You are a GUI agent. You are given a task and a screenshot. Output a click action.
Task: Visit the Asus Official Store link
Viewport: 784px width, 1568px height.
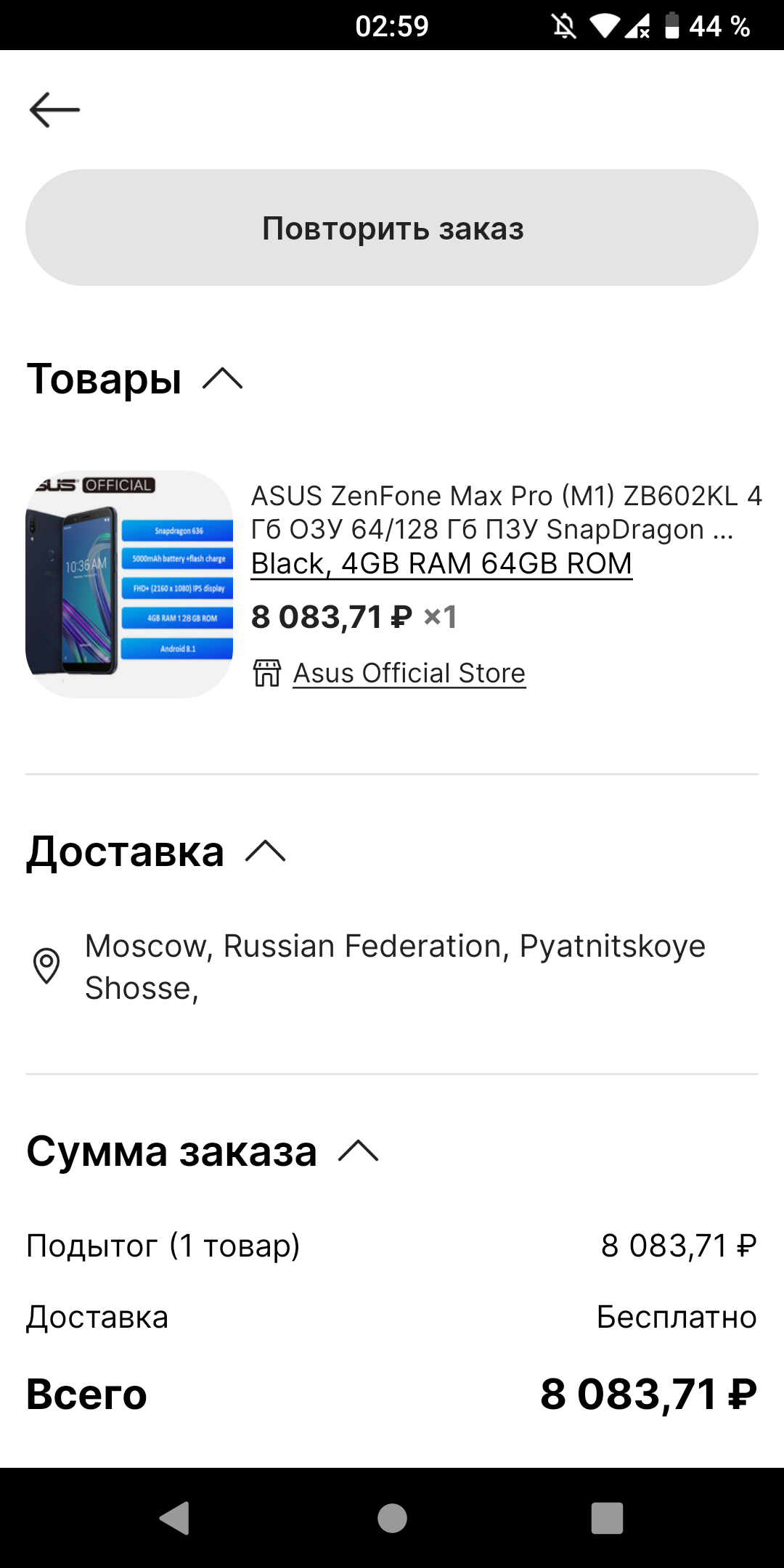coord(409,673)
